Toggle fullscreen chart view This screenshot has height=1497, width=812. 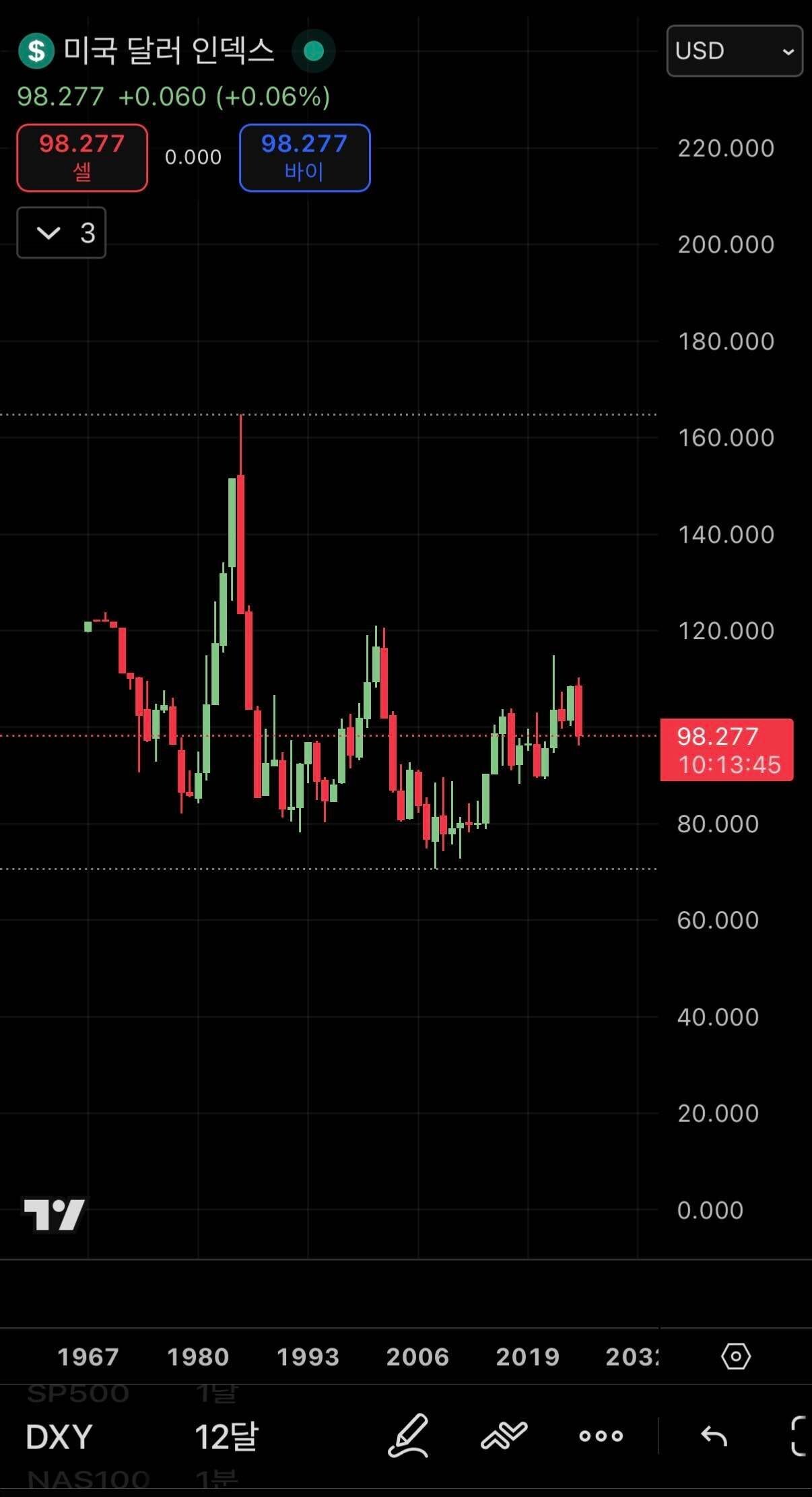coord(799,1436)
